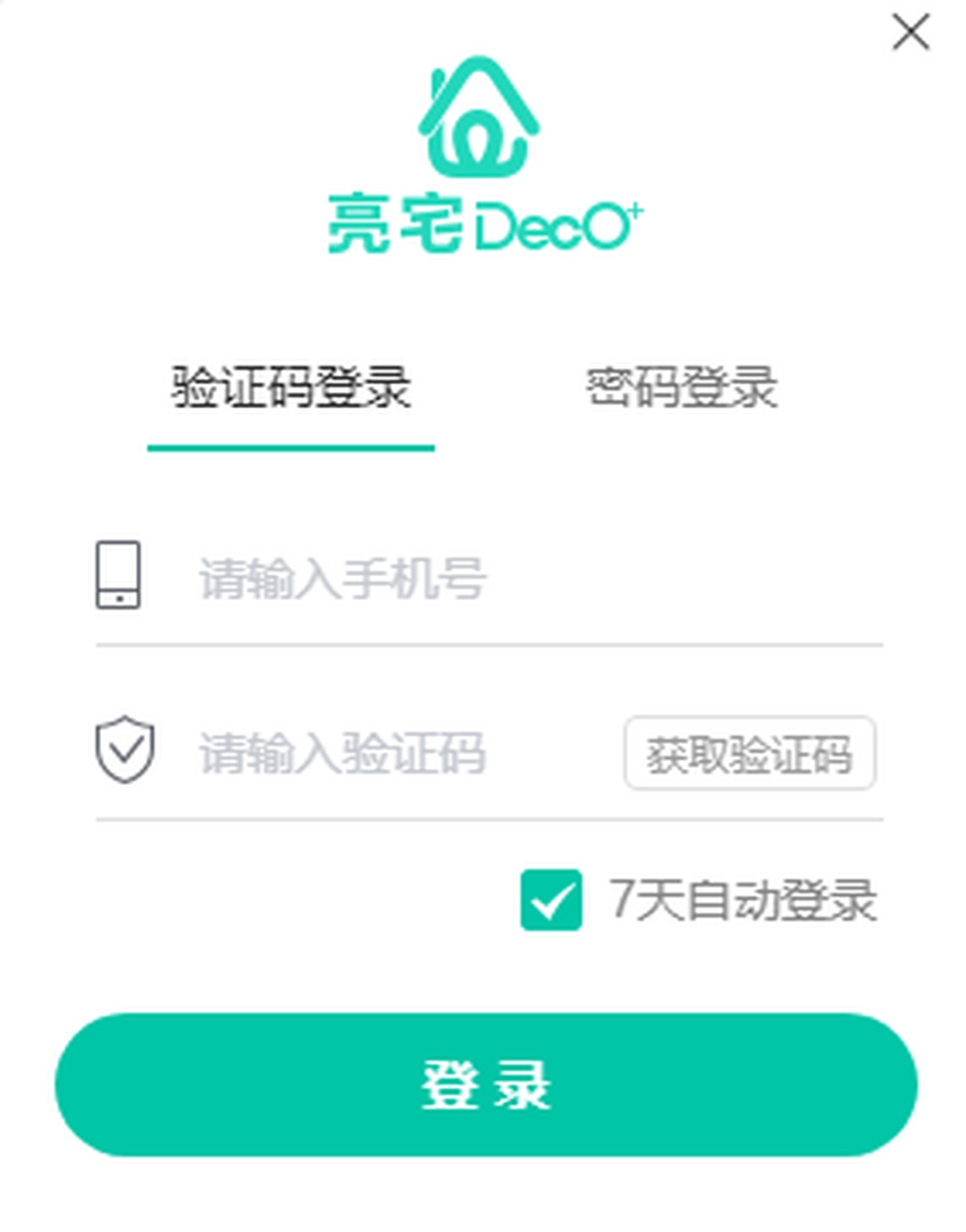Screen dimensions: 966x1232
Task: Click the 获取验证码 button
Action: [751, 754]
